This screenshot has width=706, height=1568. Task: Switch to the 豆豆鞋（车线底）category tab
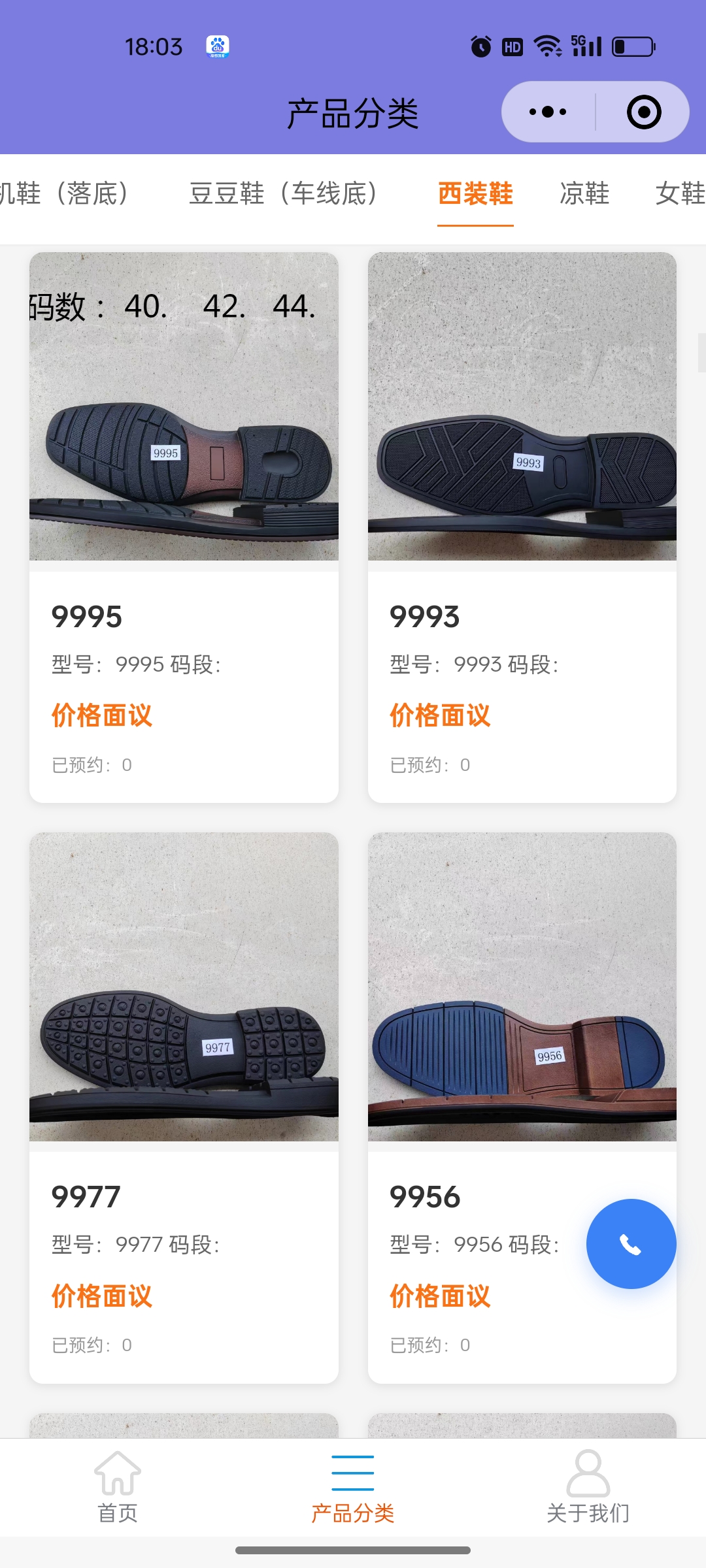(282, 194)
